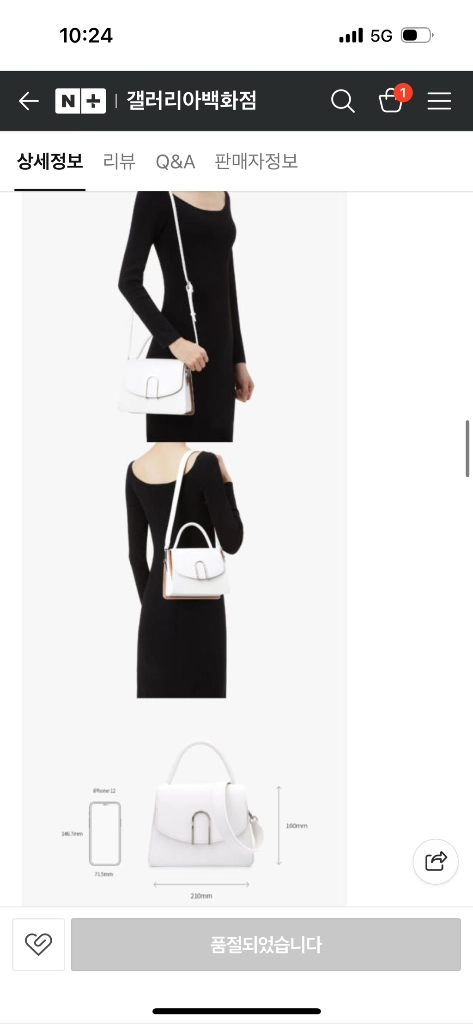The width and height of the screenshot is (473, 1024).
Task: Switch to the 리뷰 tab
Action: pyautogui.click(x=119, y=161)
